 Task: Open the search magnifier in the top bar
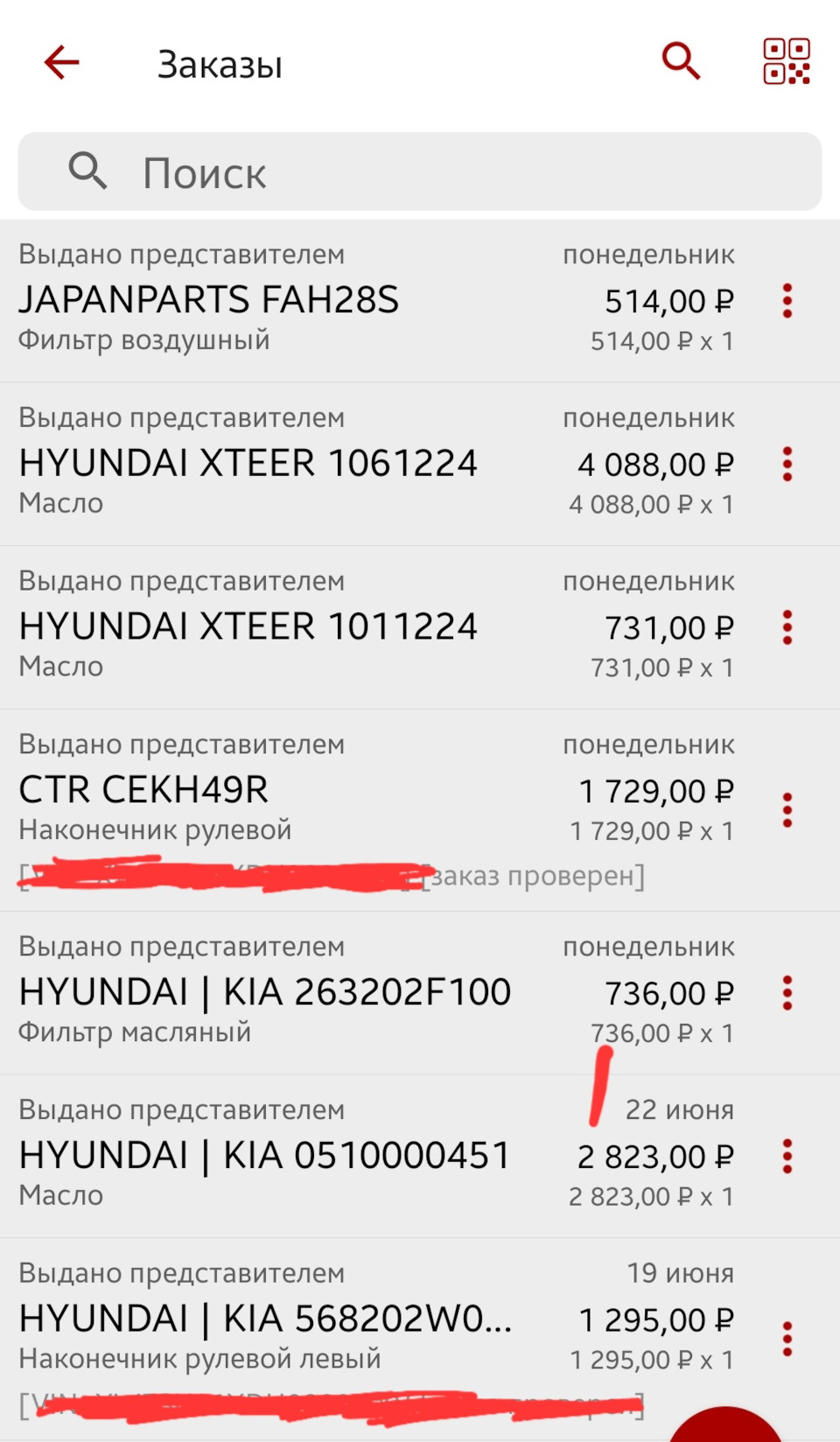pos(681,61)
